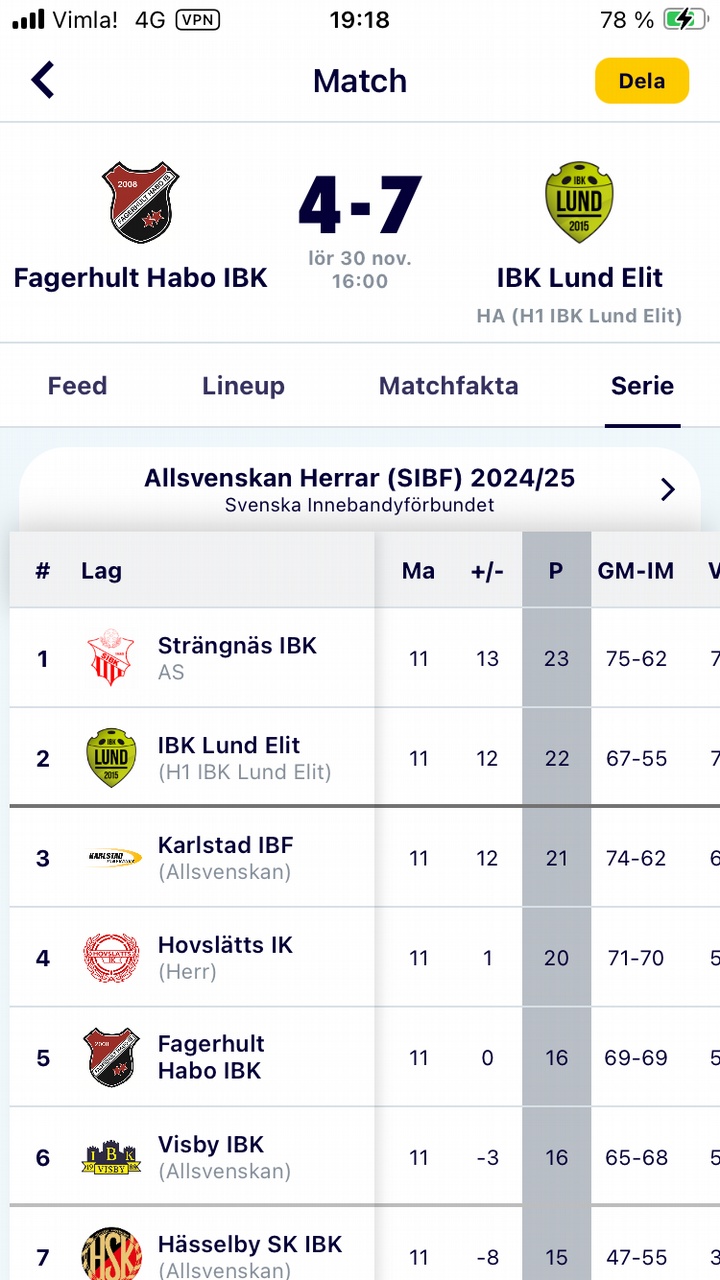The image size is (720, 1280).
Task: View the Matchfakta tab
Action: pyautogui.click(x=448, y=386)
